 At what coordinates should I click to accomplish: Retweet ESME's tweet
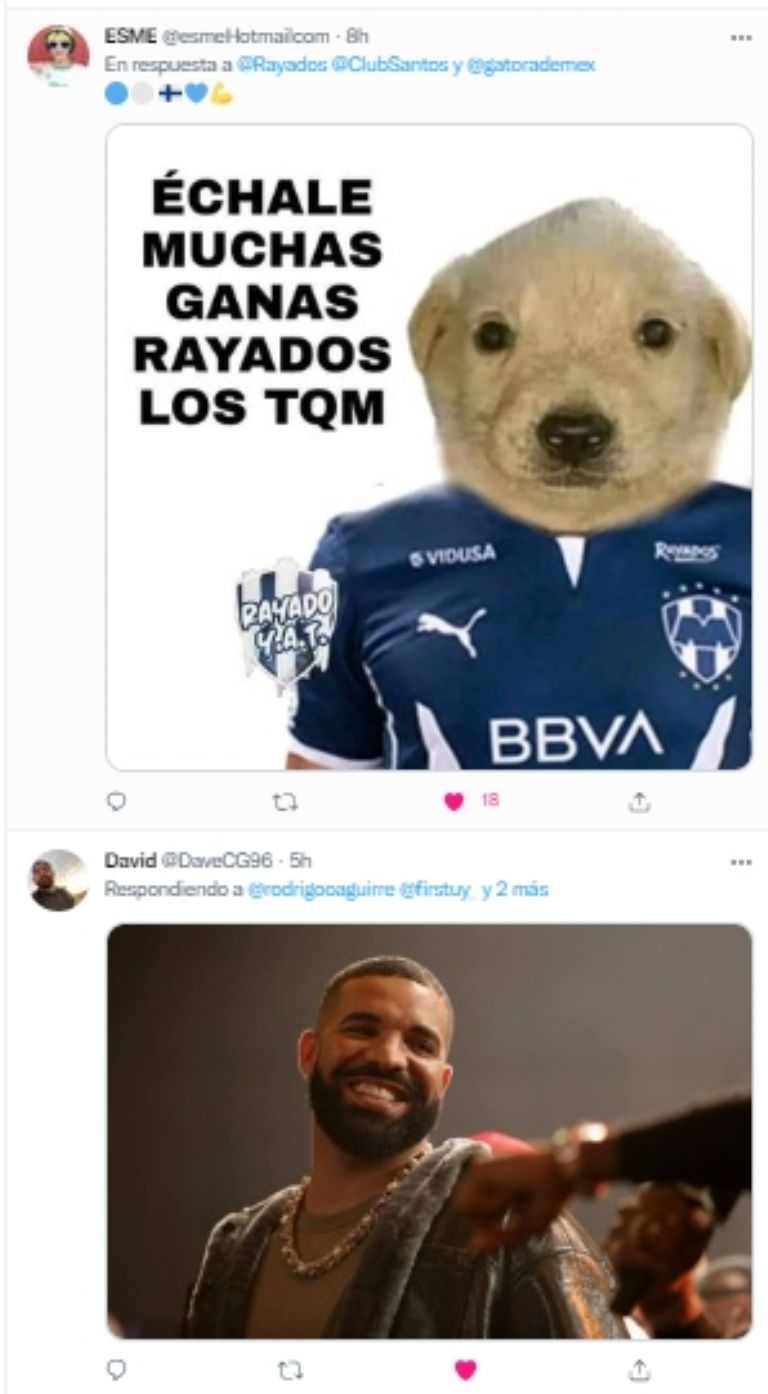(286, 801)
